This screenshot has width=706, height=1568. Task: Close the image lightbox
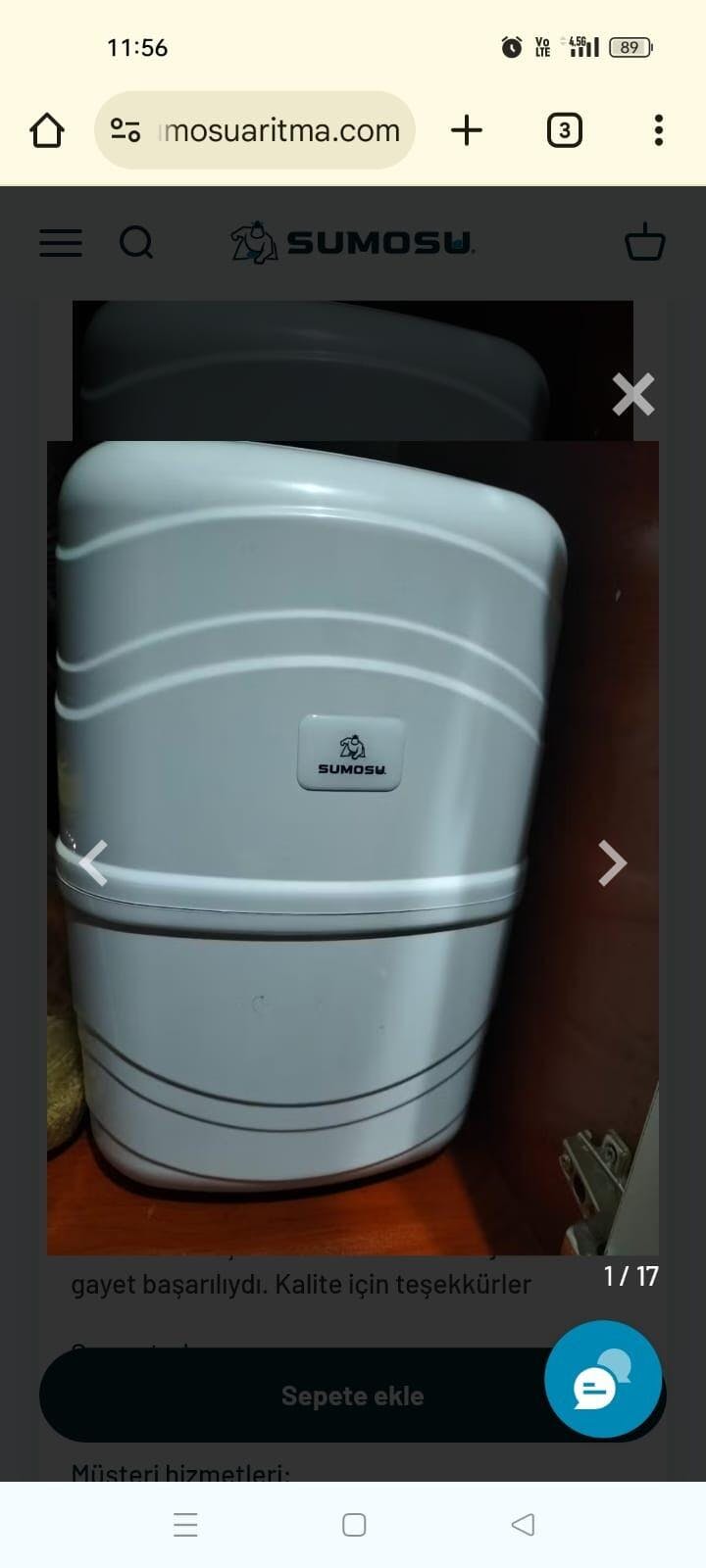coord(632,394)
